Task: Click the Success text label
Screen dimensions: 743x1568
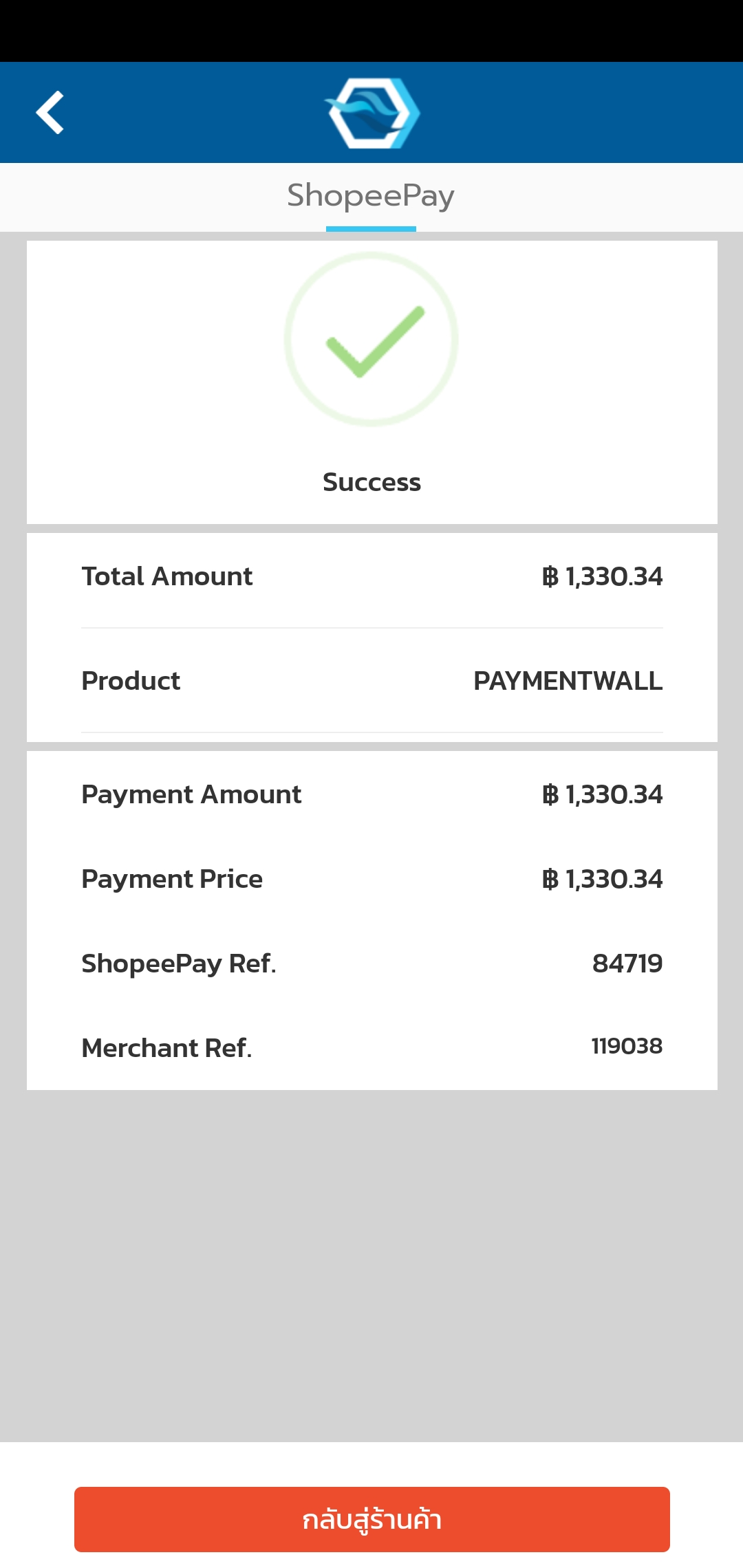Action: pos(371,481)
